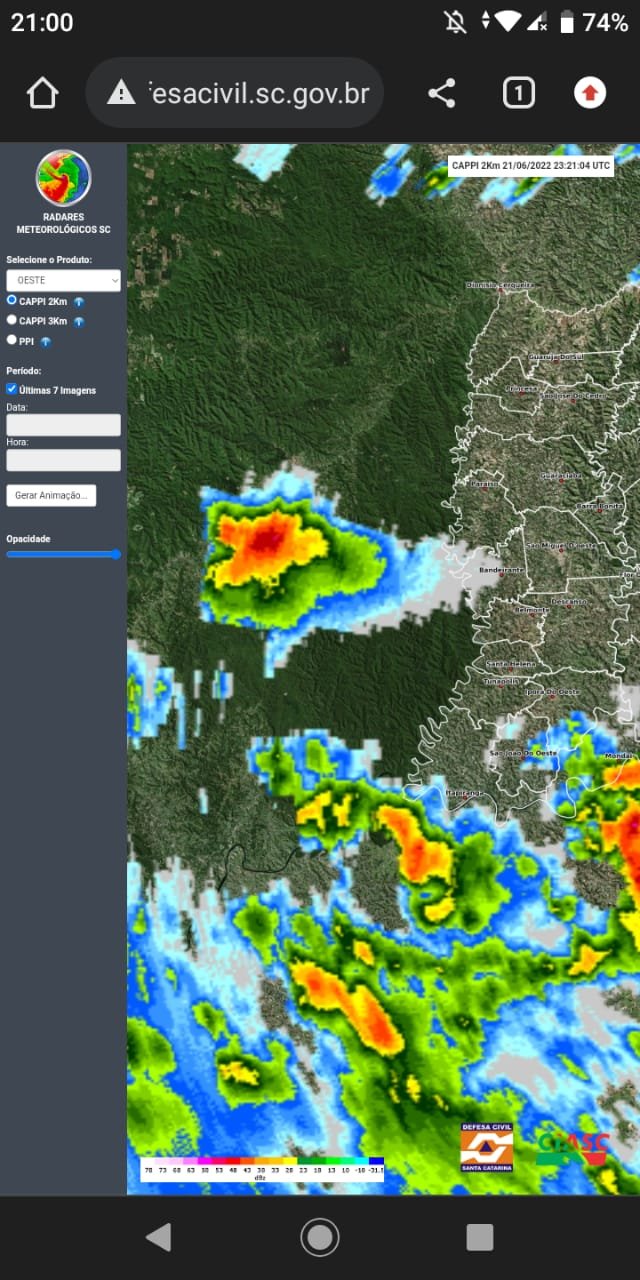
Task: Tap the Data input field
Action: 63,425
